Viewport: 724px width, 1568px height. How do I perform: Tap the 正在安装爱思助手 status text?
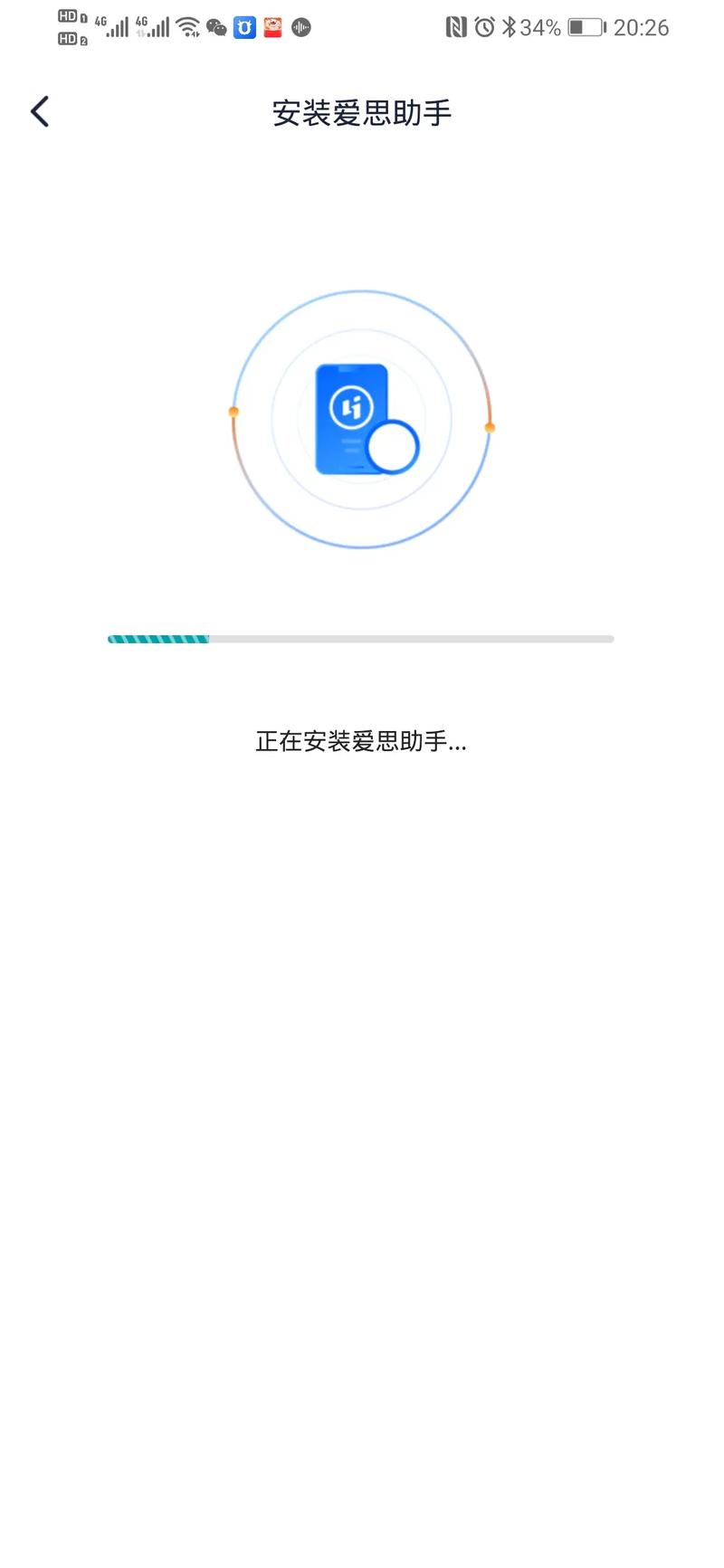pos(360,742)
